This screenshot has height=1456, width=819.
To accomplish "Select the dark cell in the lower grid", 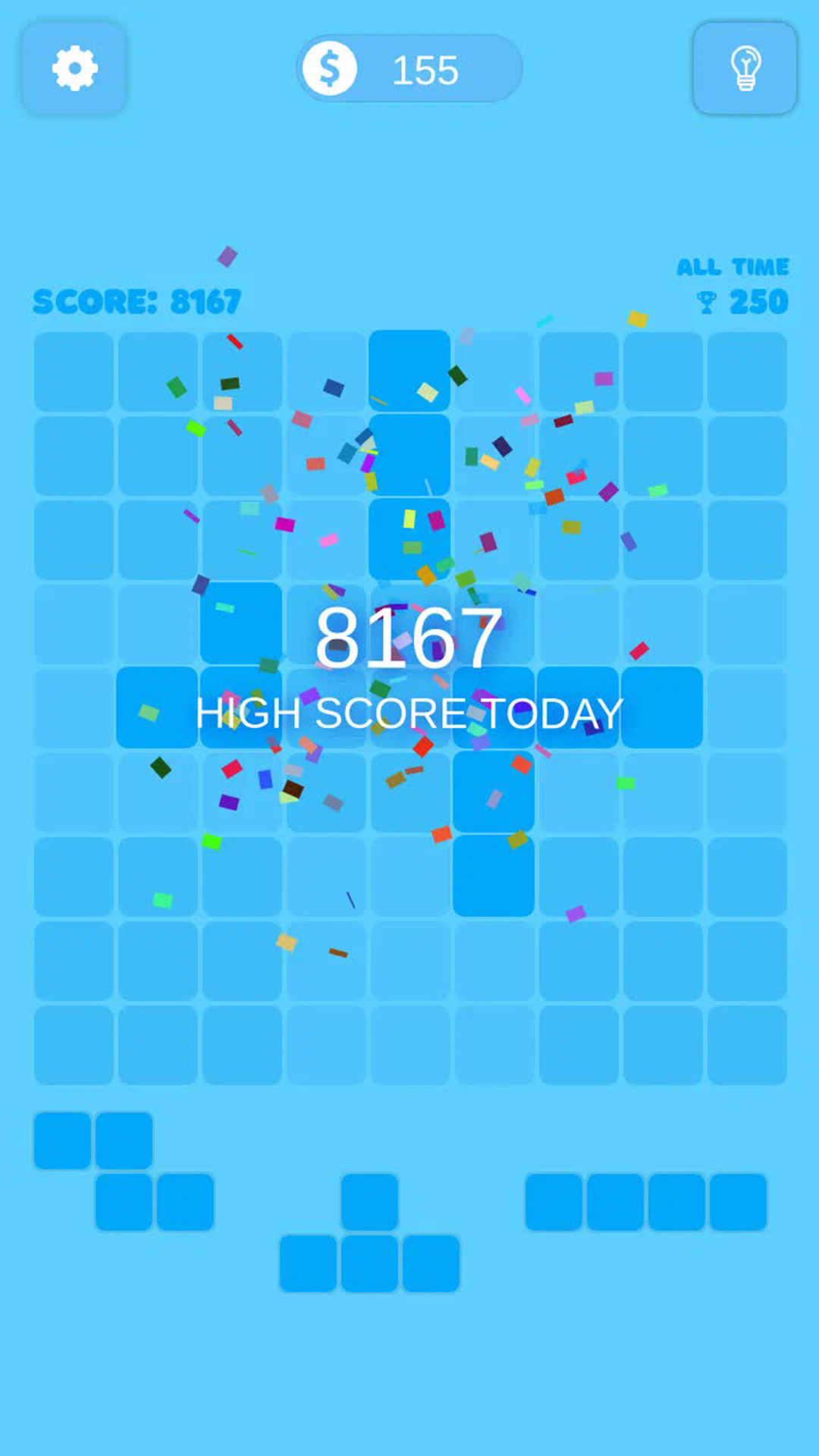I will pyautogui.click(x=493, y=872).
